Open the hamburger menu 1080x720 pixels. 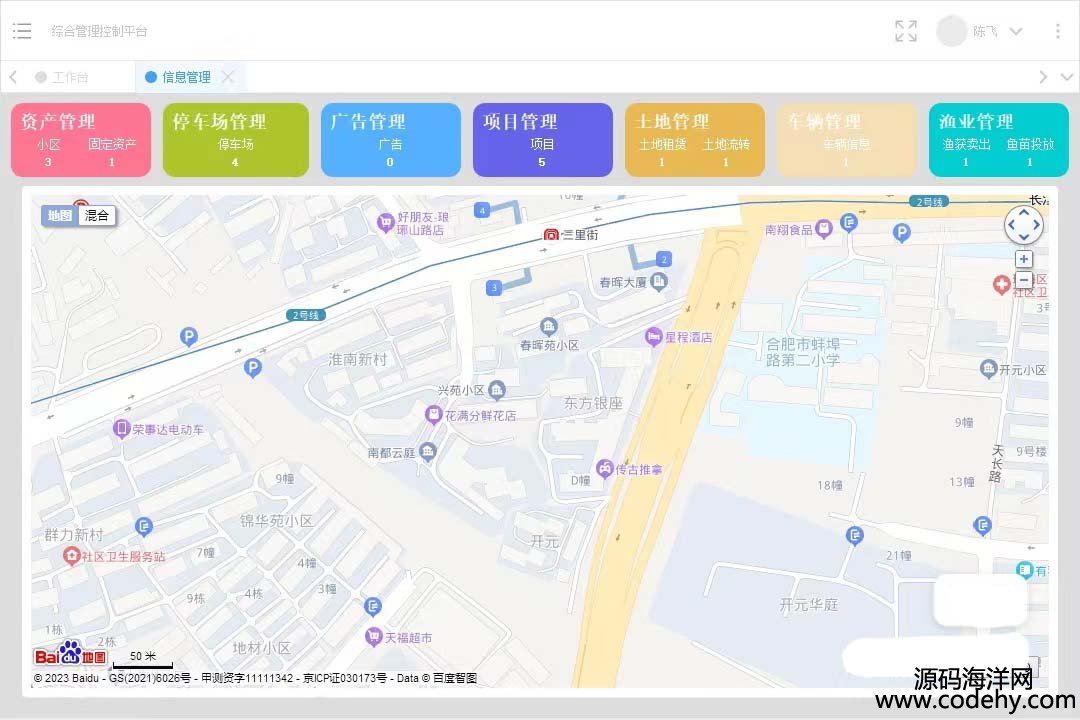tap(22, 31)
